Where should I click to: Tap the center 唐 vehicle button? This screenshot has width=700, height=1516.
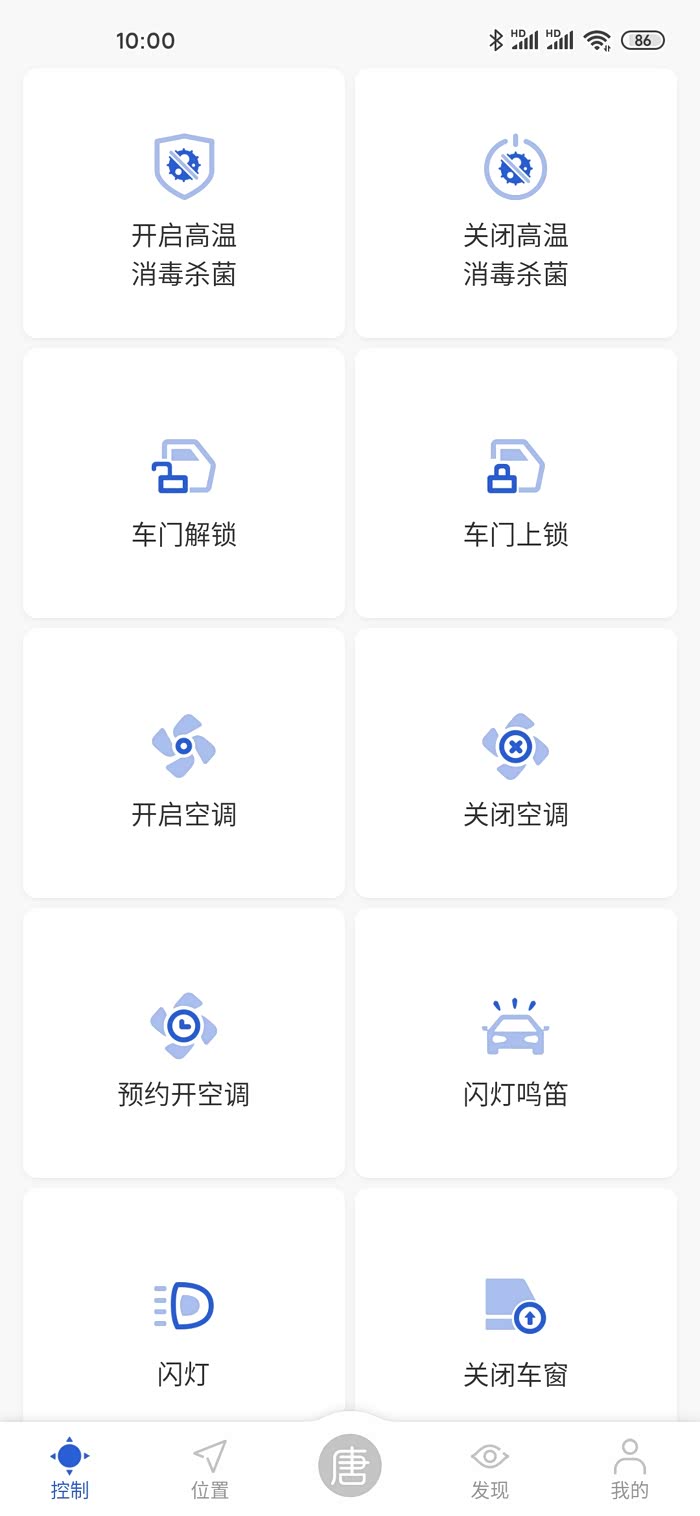pos(350,1466)
